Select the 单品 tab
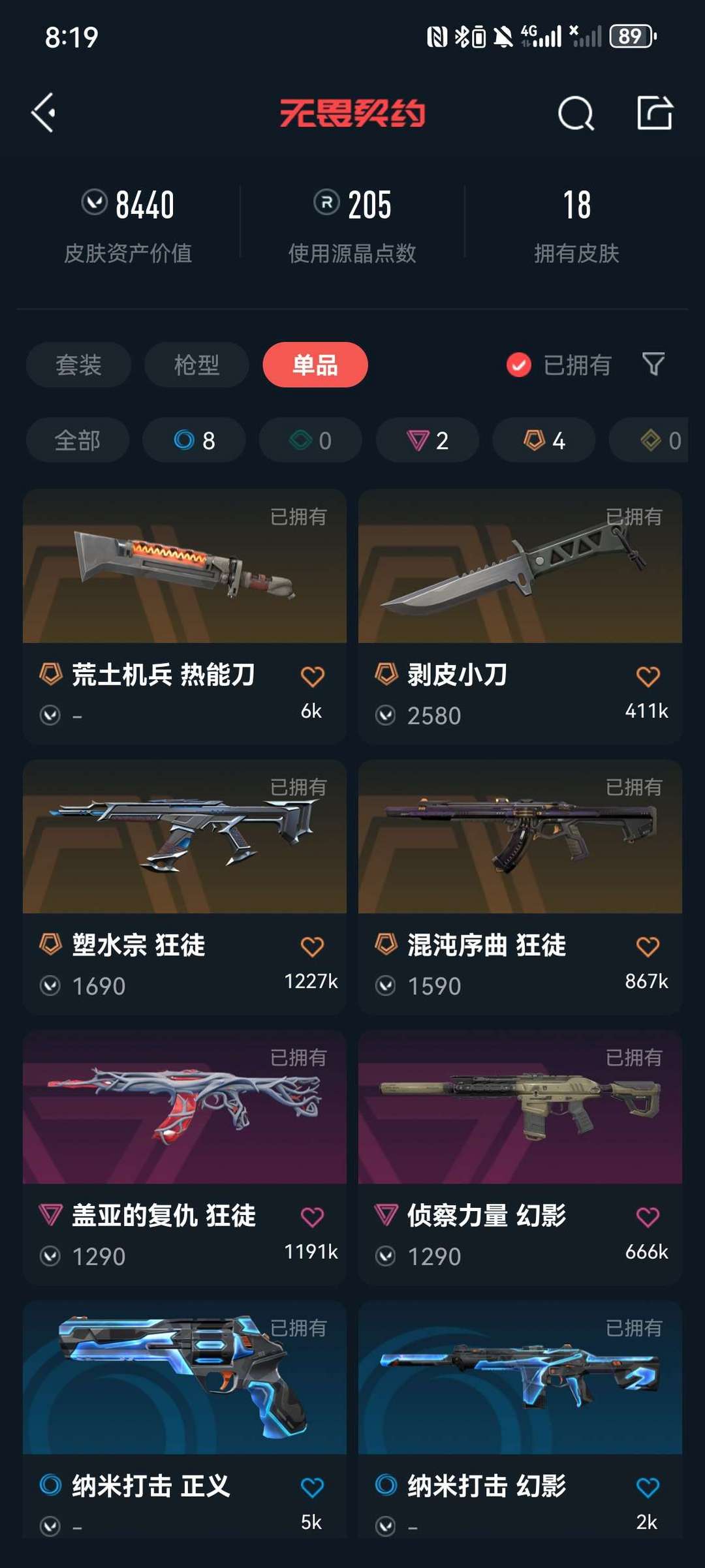 [315, 365]
